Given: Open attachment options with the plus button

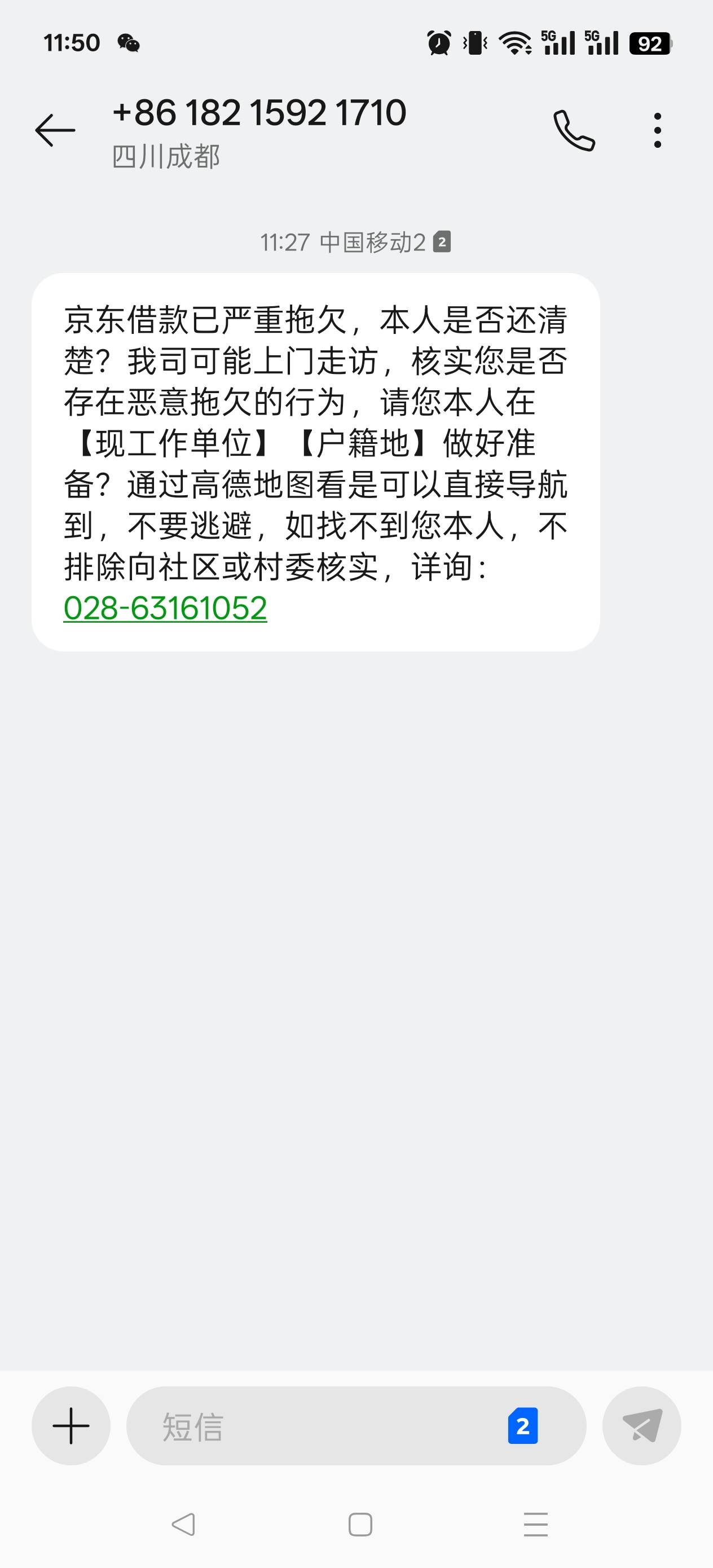Looking at the screenshot, I should click(71, 1425).
